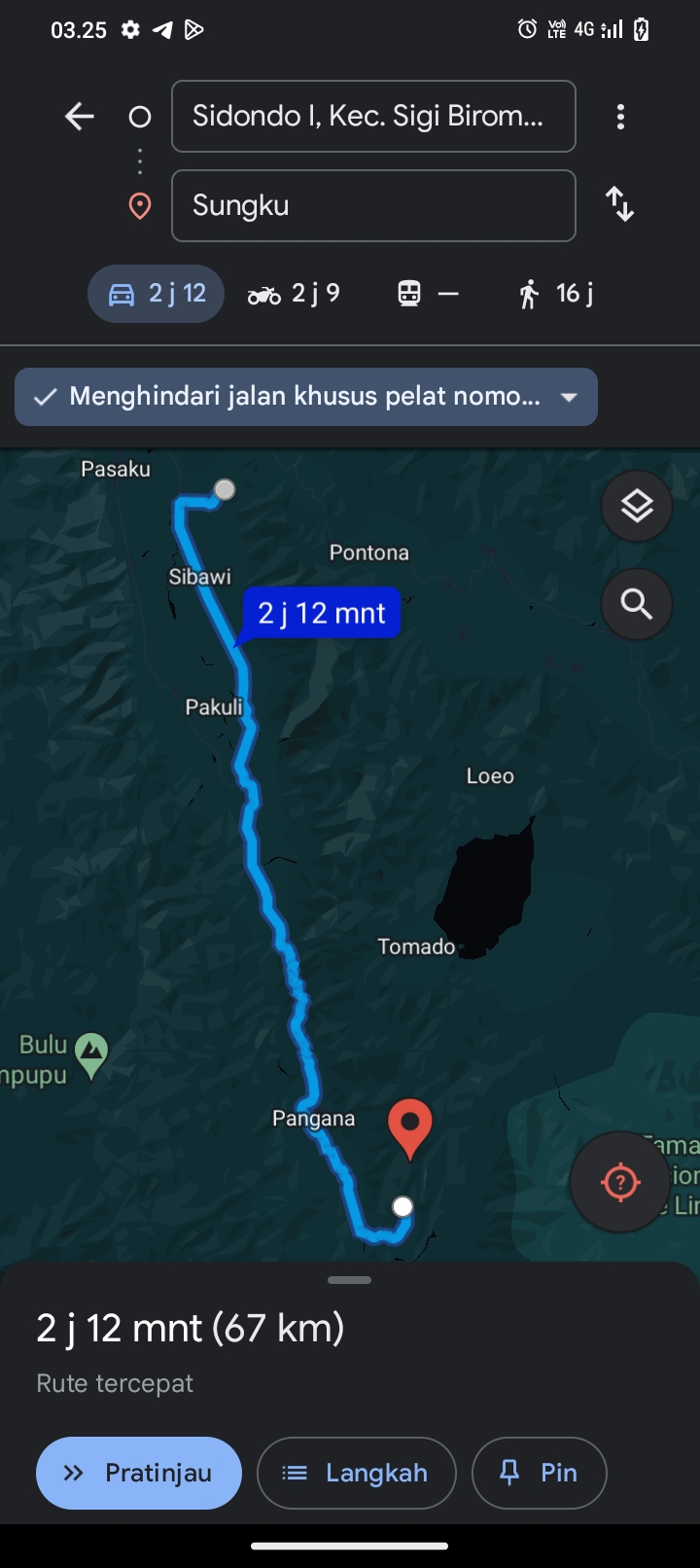This screenshot has width=700, height=1568.
Task: Go back using the arrow icon
Action: tap(80, 117)
